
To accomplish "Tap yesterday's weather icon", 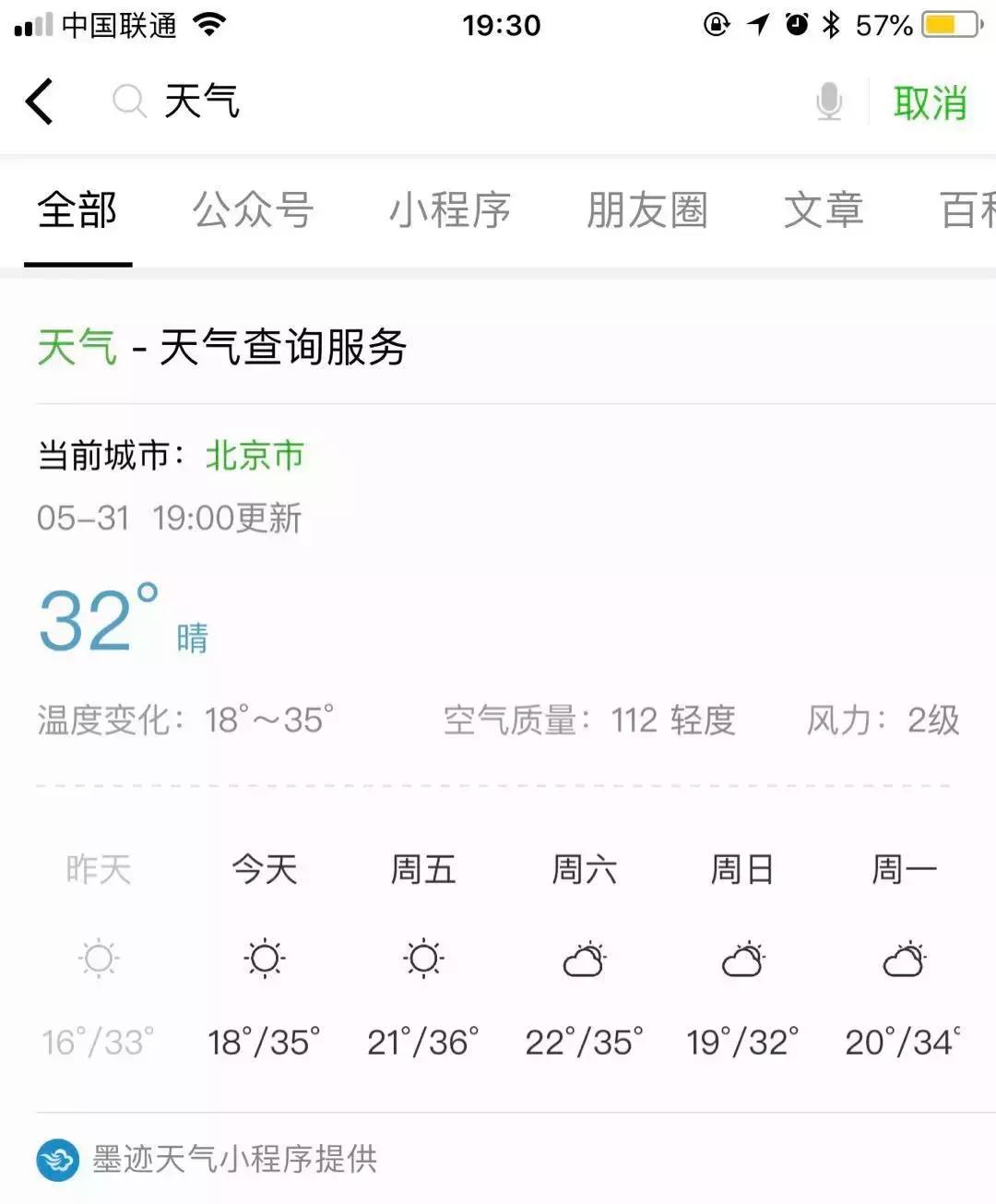I will click(97, 958).
